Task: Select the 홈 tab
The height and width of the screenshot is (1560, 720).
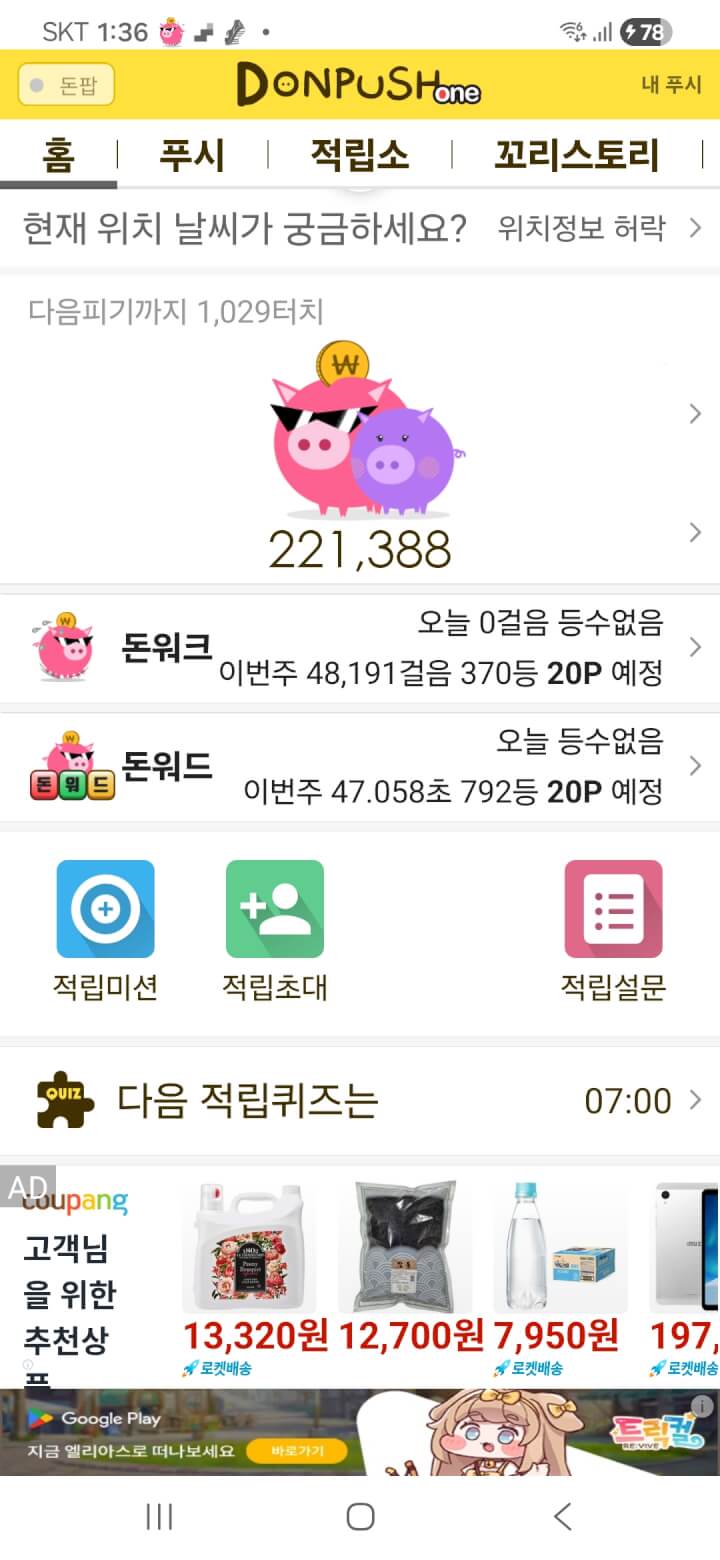Action: (59, 156)
